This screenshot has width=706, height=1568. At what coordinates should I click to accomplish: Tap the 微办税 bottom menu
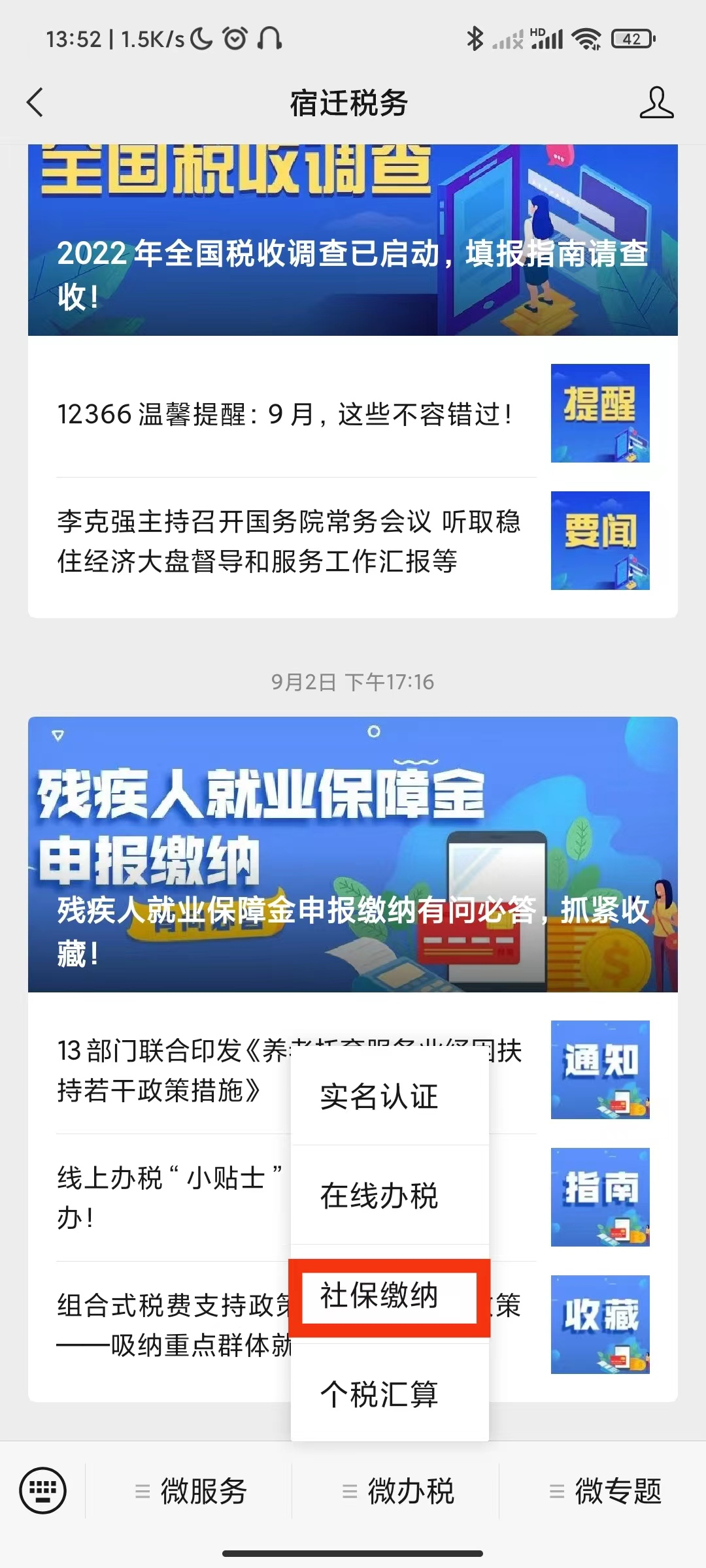397,1492
